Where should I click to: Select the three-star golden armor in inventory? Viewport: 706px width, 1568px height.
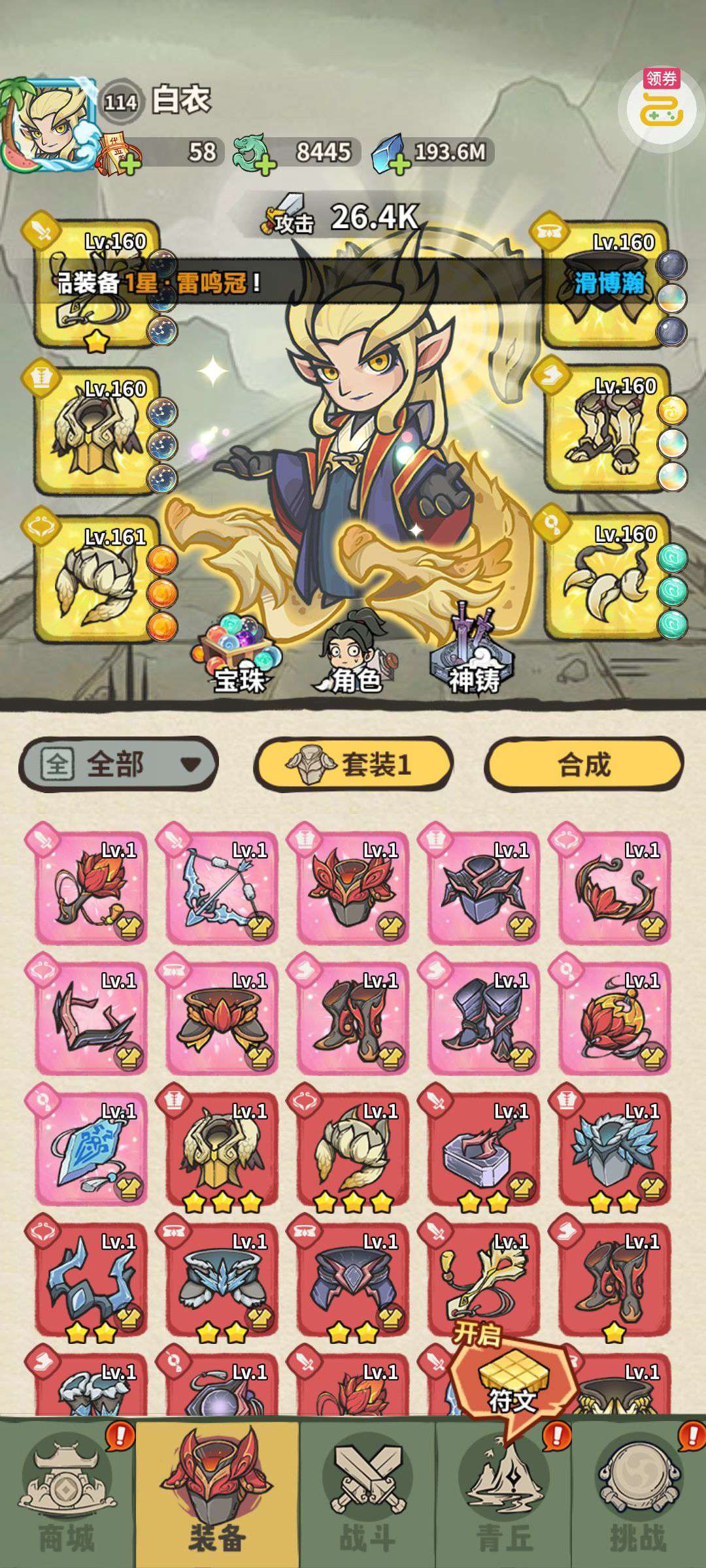click(222, 1150)
